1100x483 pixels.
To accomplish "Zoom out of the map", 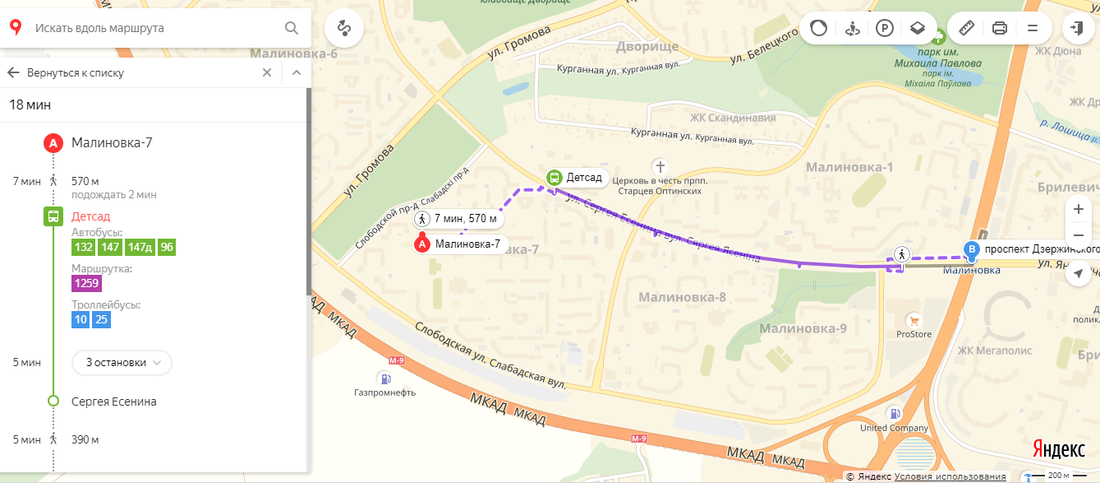I will [1078, 236].
